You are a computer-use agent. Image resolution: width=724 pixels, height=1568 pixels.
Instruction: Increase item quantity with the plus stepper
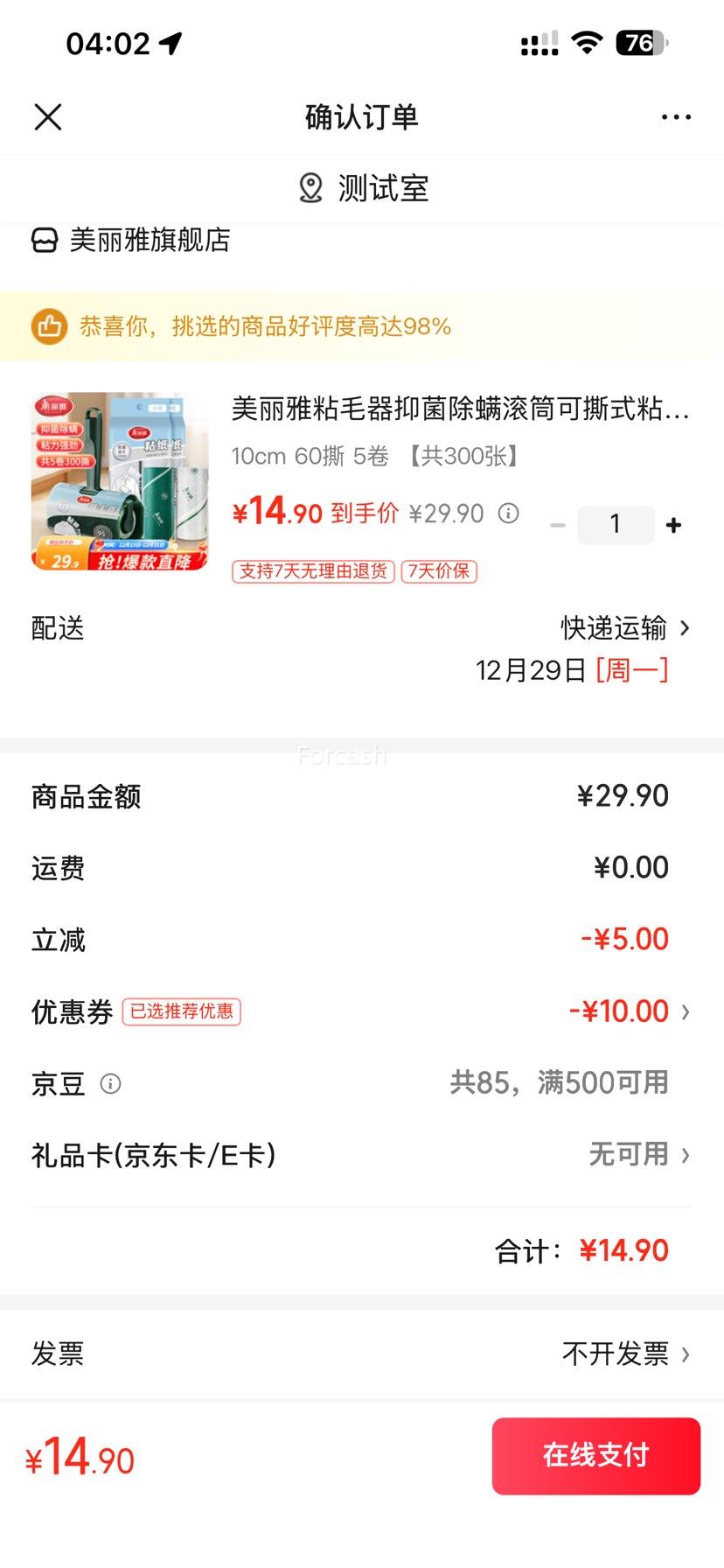673,524
